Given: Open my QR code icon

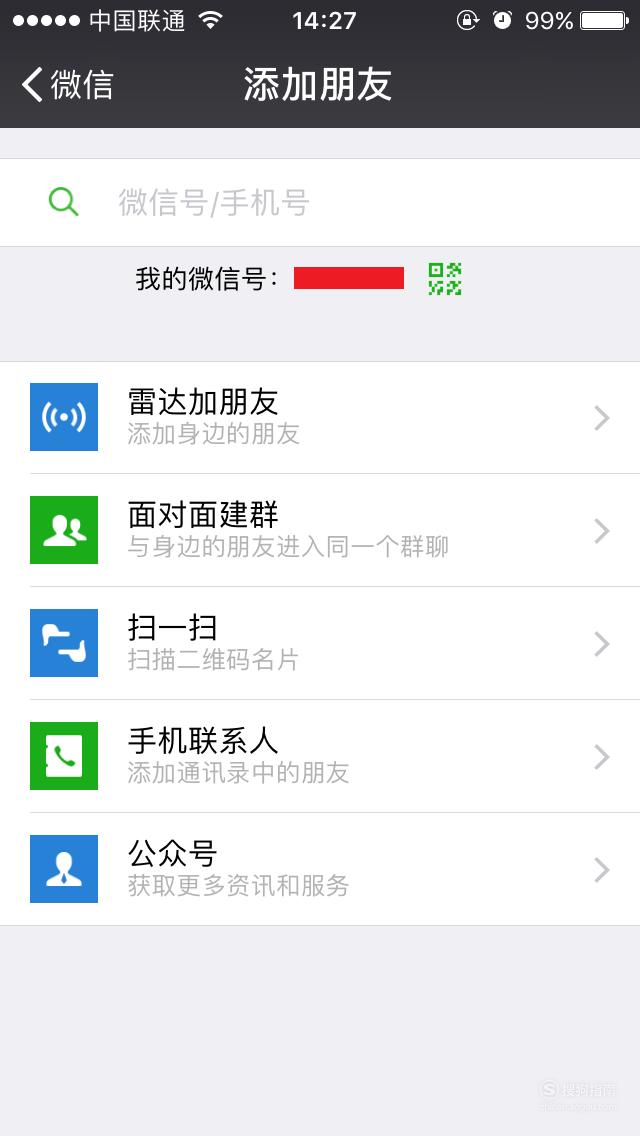Looking at the screenshot, I should (x=445, y=279).
